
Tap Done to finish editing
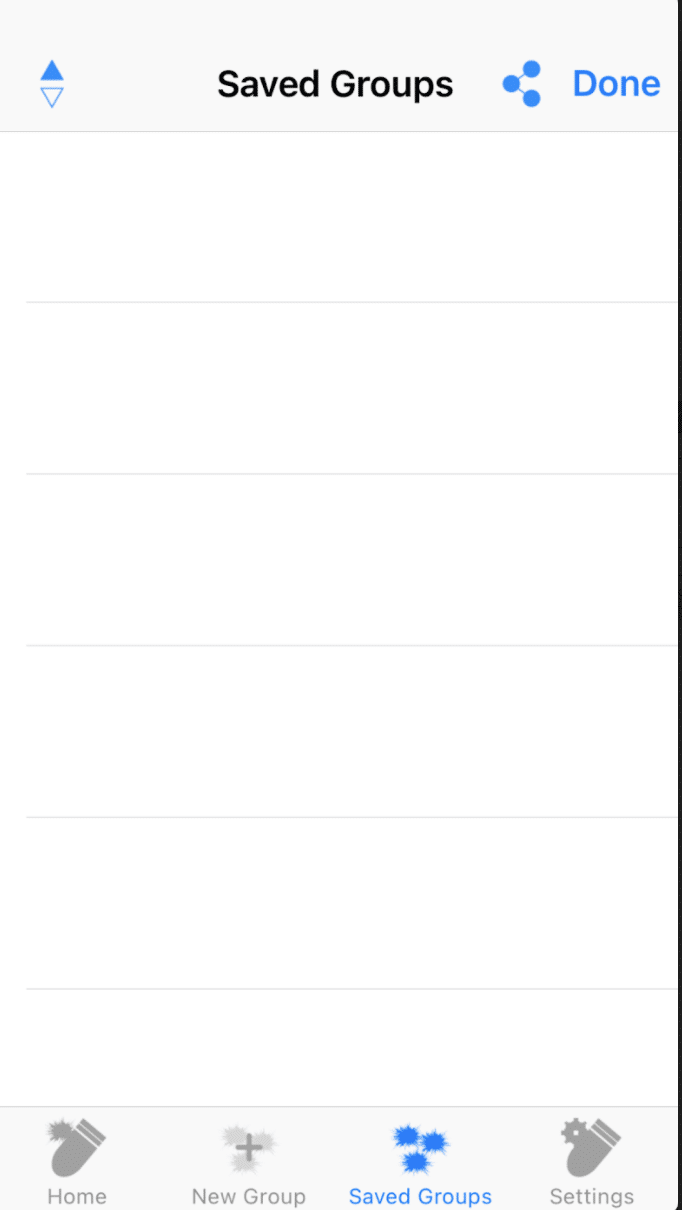pos(616,84)
